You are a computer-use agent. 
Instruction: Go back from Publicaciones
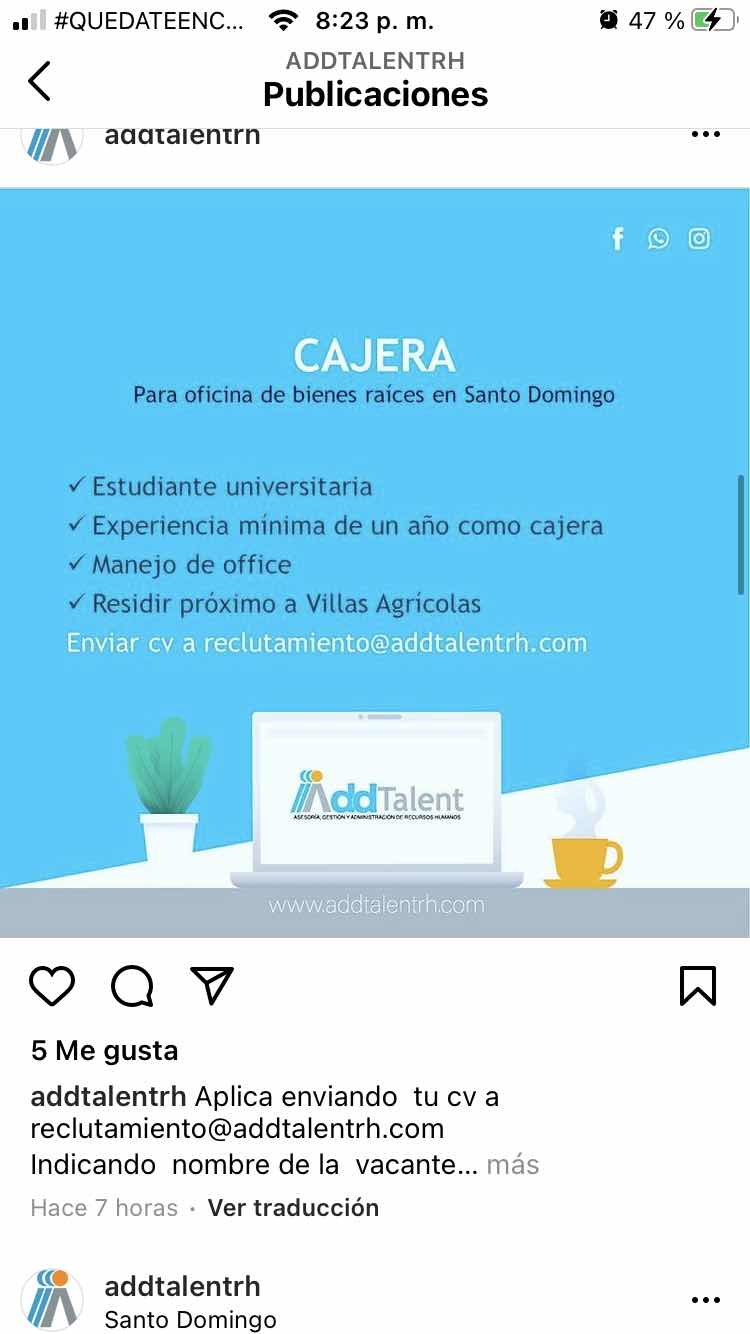pyautogui.click(x=39, y=81)
